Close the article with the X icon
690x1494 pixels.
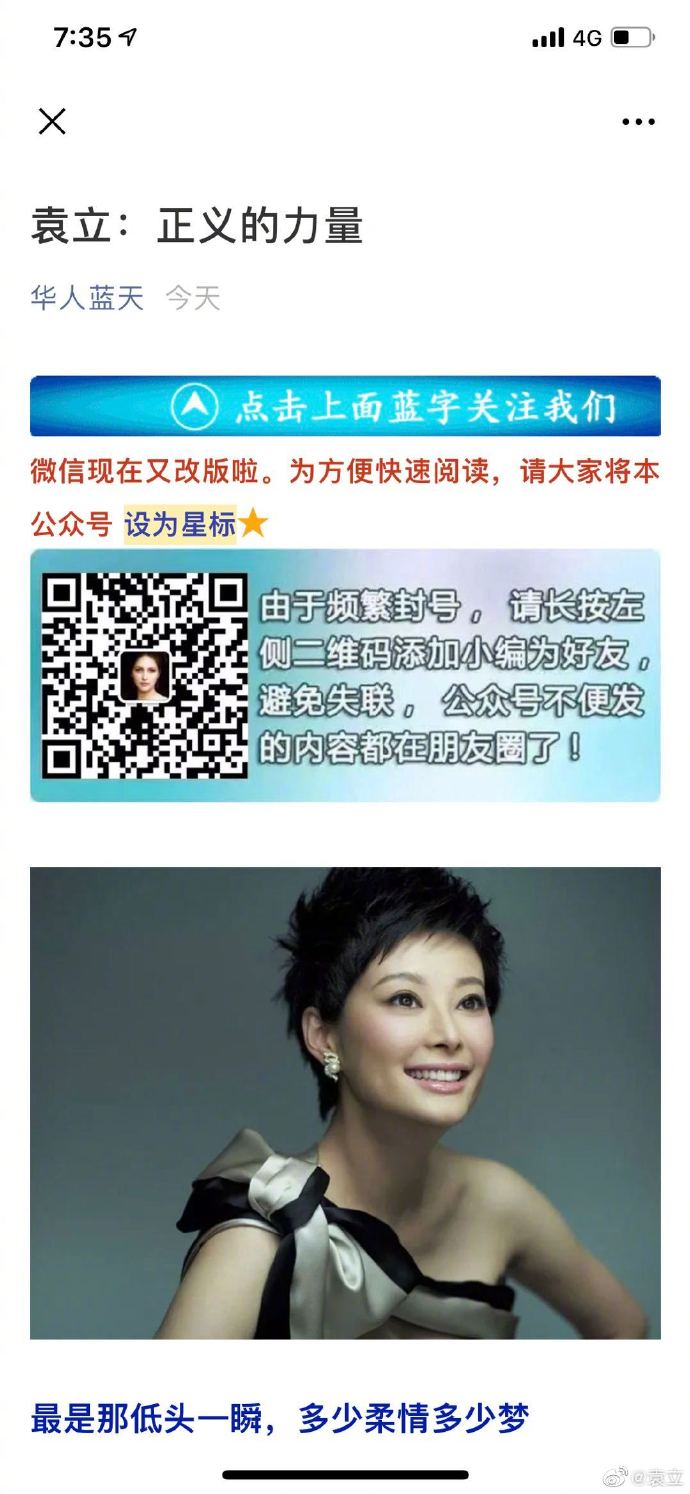52,122
